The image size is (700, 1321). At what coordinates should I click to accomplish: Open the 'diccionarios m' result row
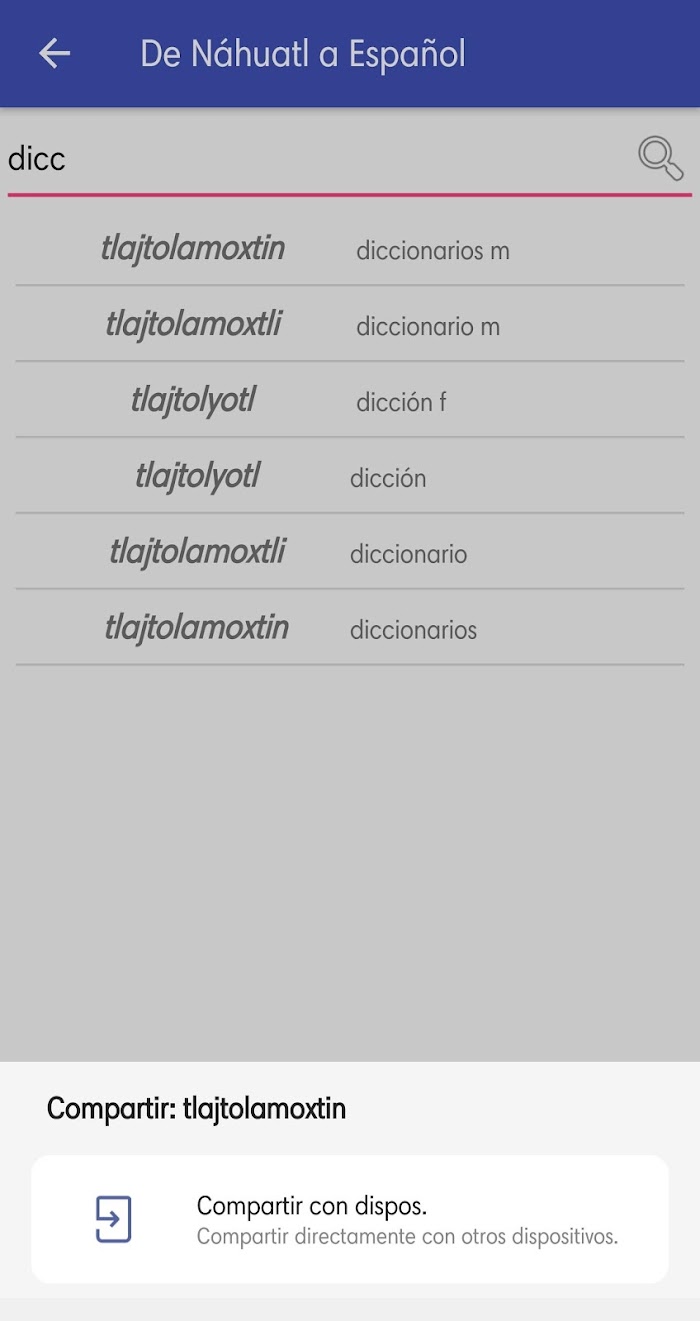350,248
